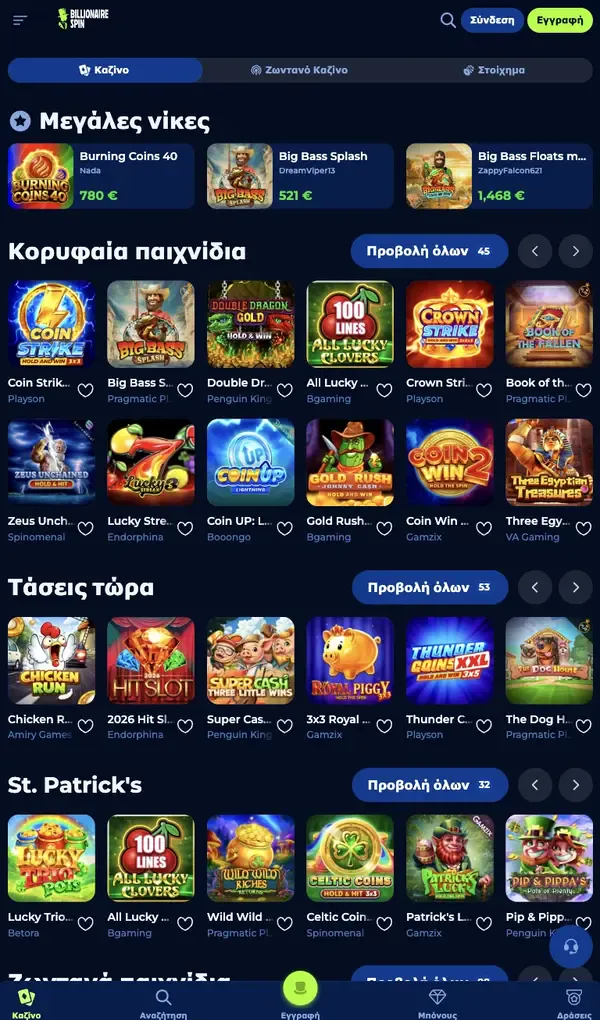The height and width of the screenshot is (1020, 600).
Task: Open the hamburger menu
Action: (20, 20)
